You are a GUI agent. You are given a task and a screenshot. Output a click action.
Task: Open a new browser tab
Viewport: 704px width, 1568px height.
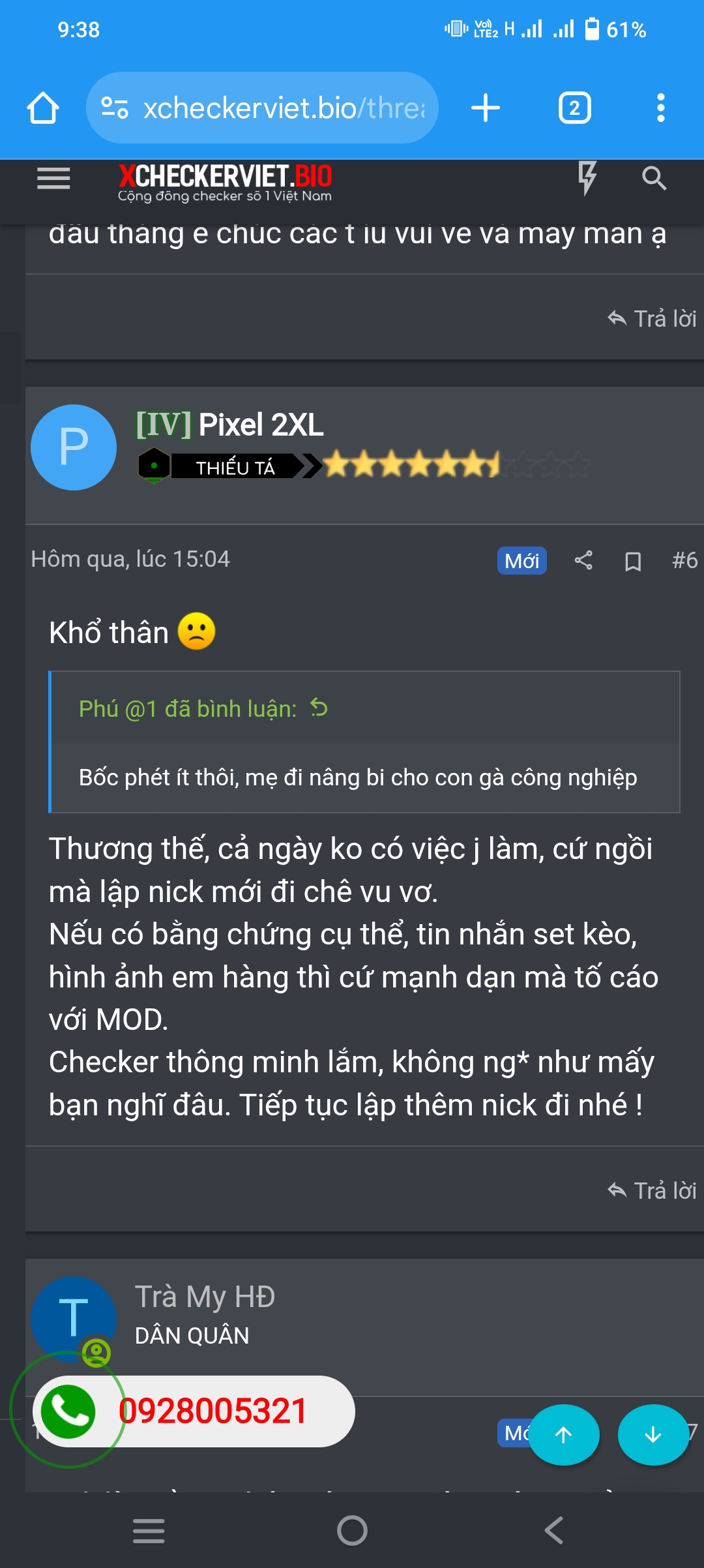tap(486, 108)
